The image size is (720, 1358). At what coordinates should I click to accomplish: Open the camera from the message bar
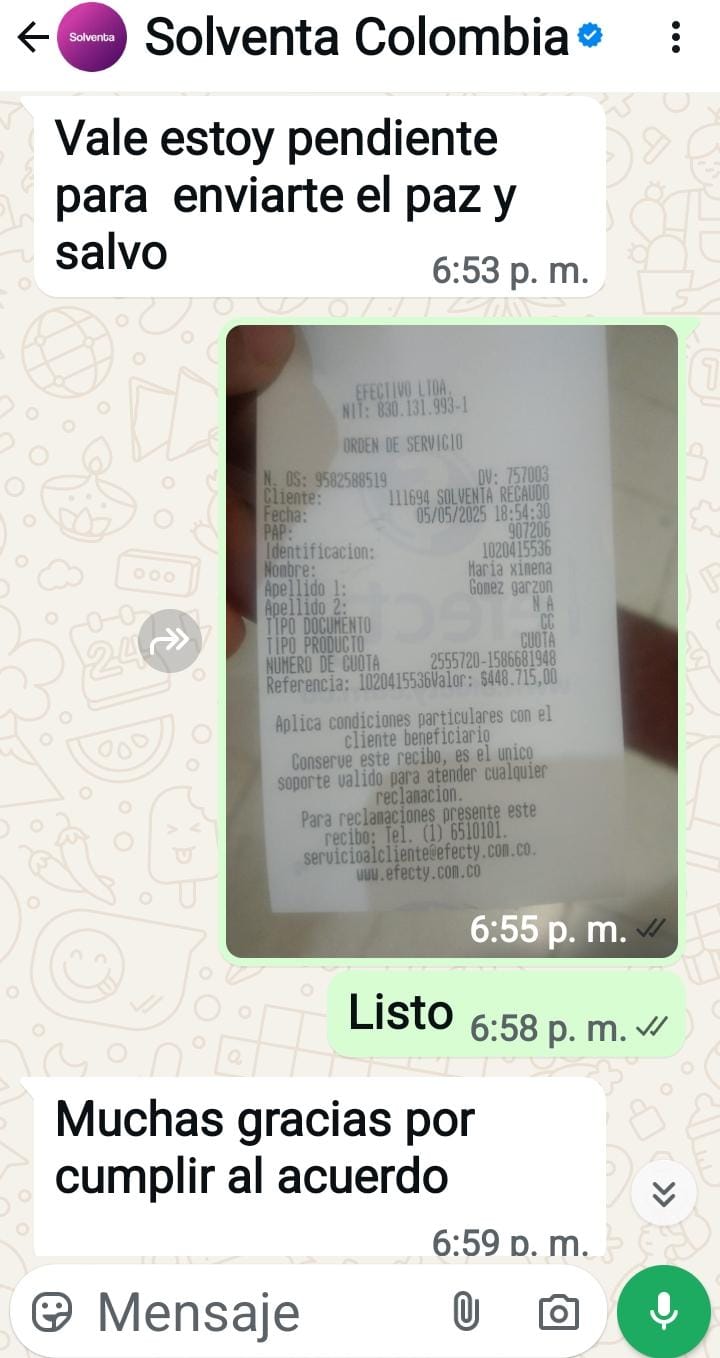(x=558, y=1312)
